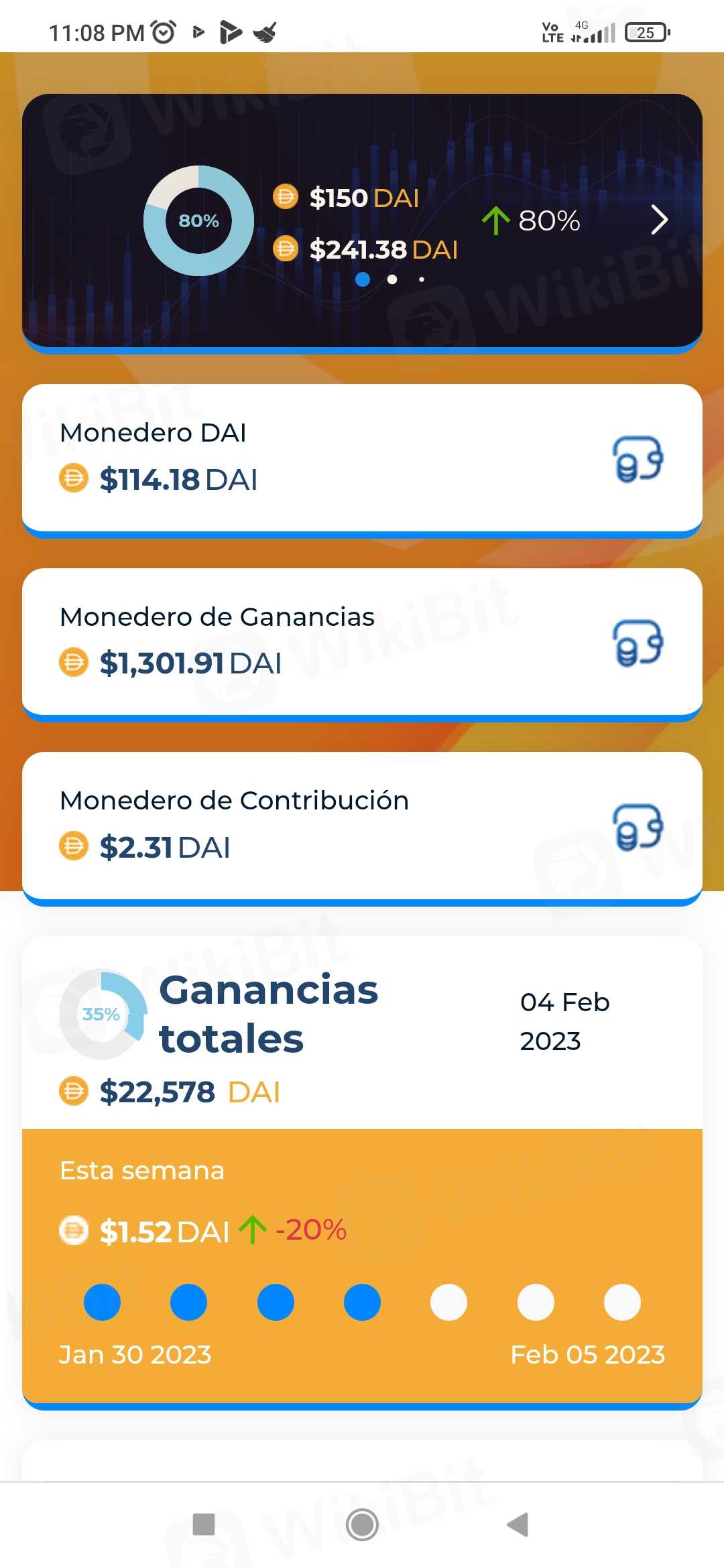Go to the system home screen
Viewport: 724px width, 1568px height.
pyautogui.click(x=362, y=1524)
